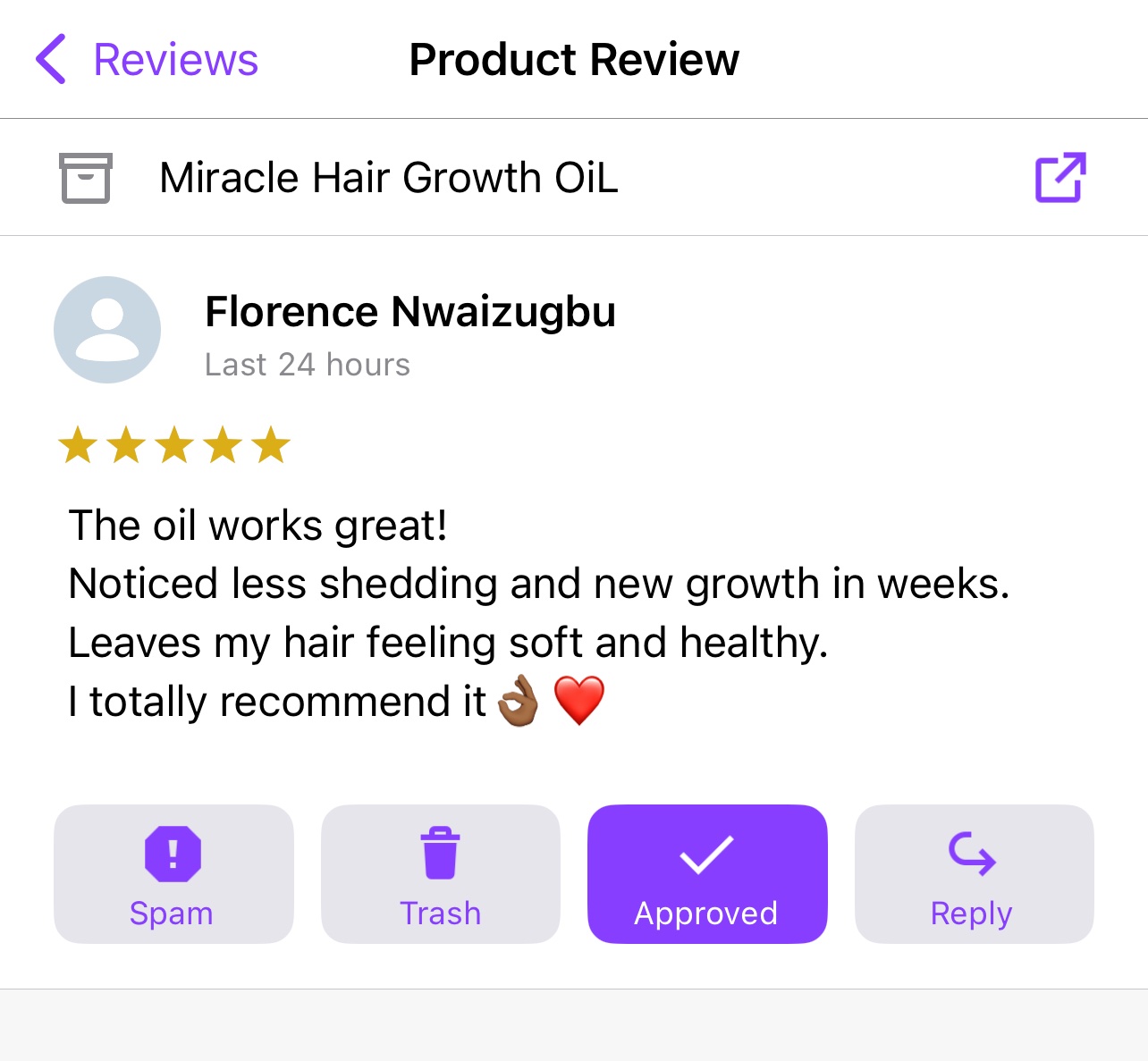
Task: Move the review to Trash
Action: (440, 874)
